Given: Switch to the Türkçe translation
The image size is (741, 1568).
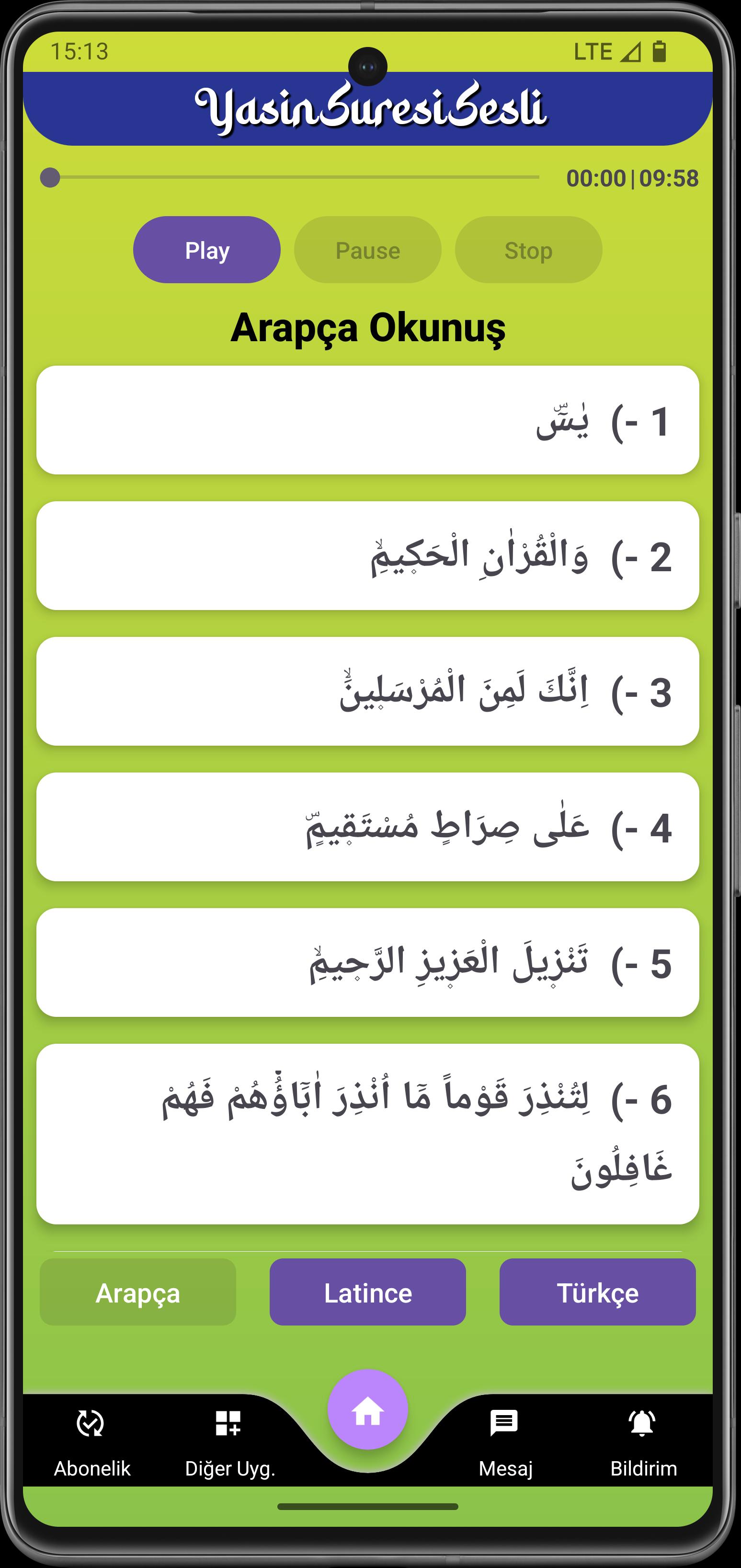Looking at the screenshot, I should pyautogui.click(x=597, y=1292).
